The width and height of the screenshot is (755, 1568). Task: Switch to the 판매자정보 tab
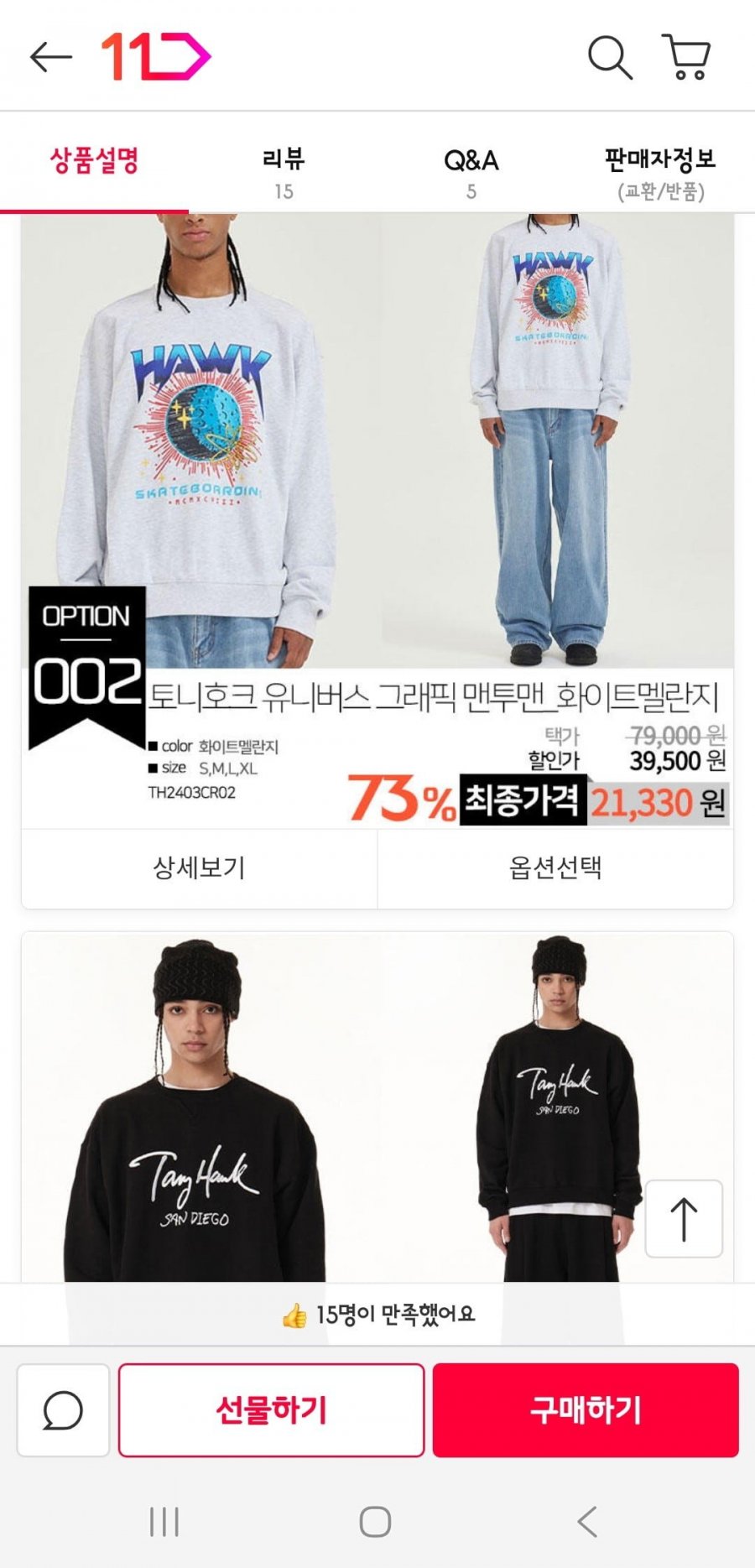660,172
